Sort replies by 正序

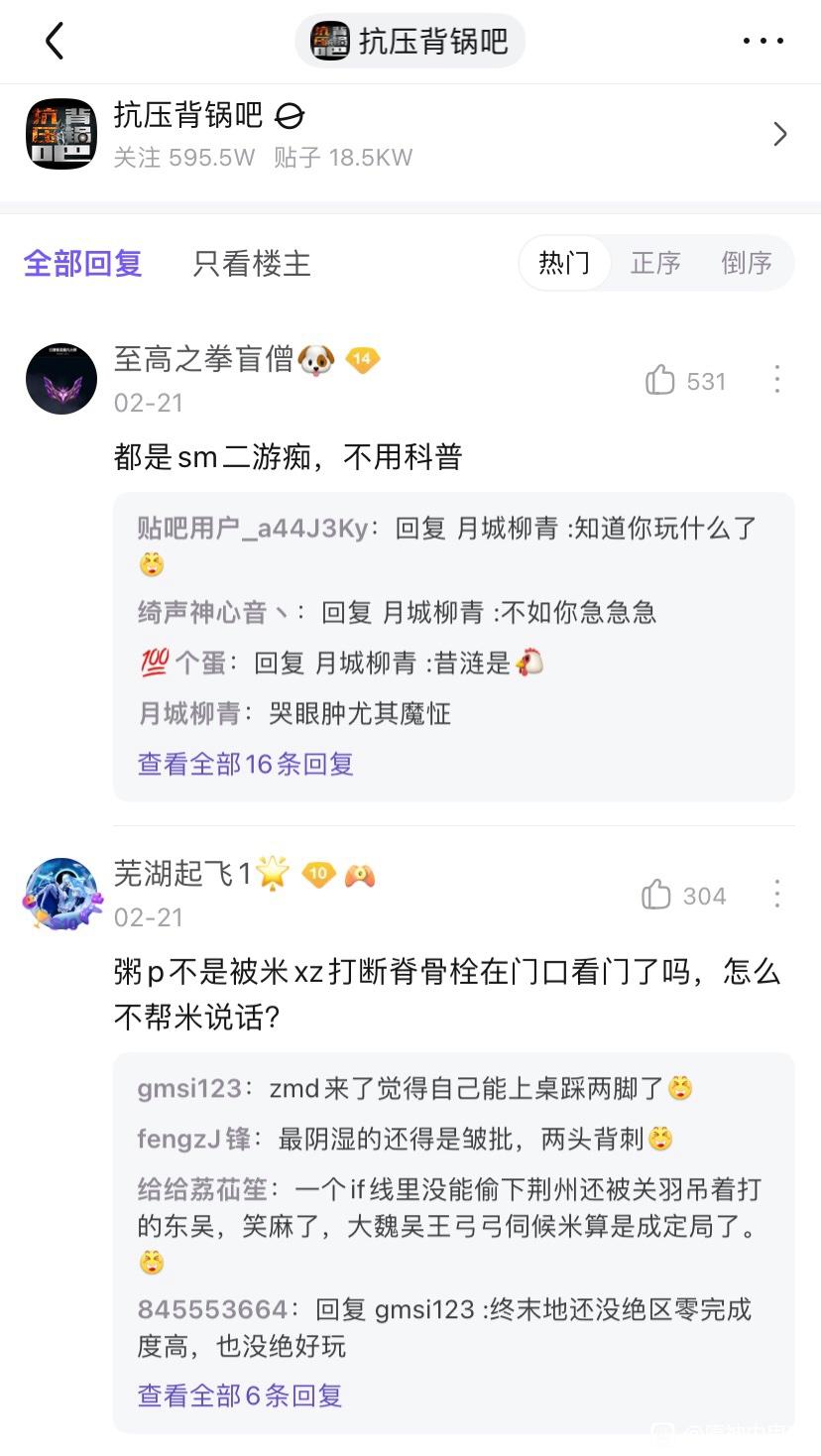pos(655,263)
